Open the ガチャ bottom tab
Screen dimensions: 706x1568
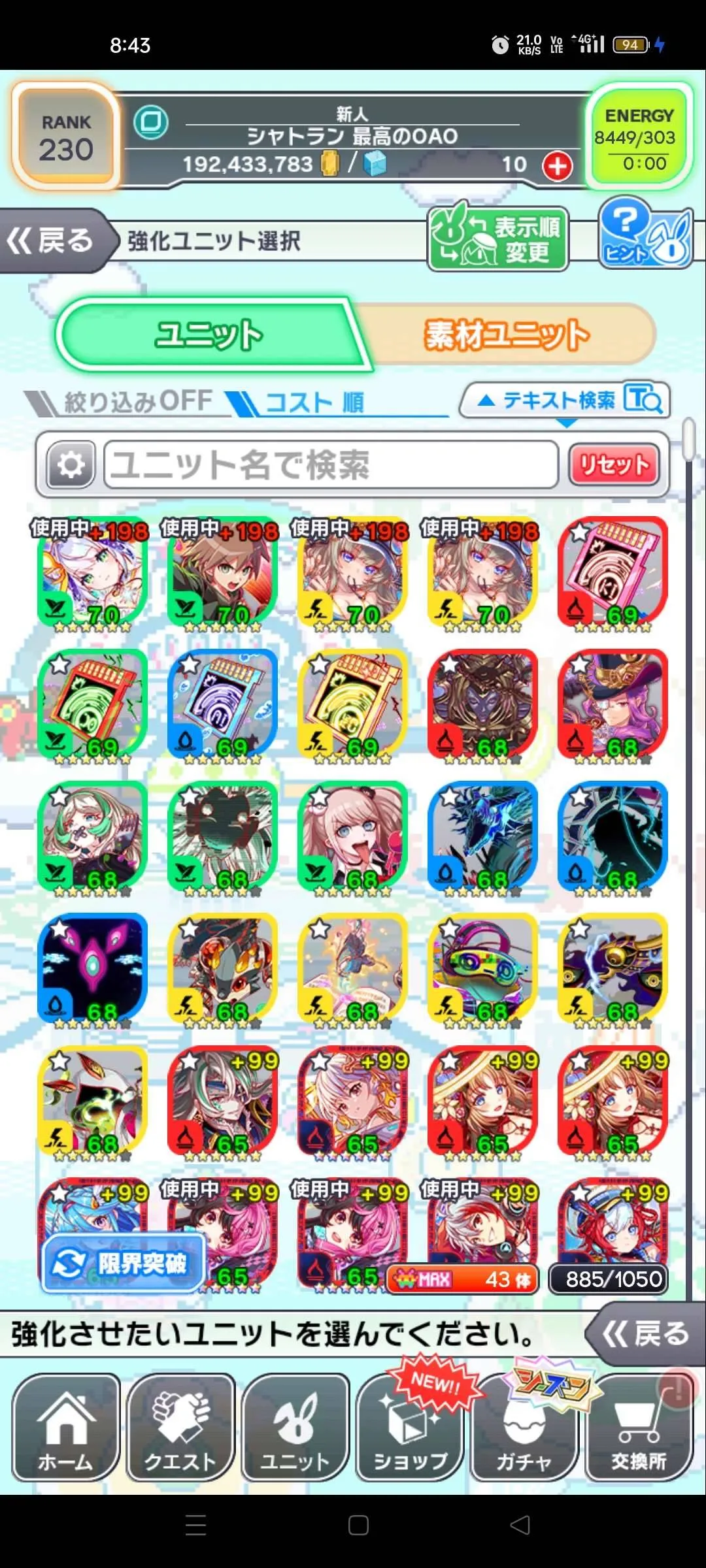(x=524, y=1427)
